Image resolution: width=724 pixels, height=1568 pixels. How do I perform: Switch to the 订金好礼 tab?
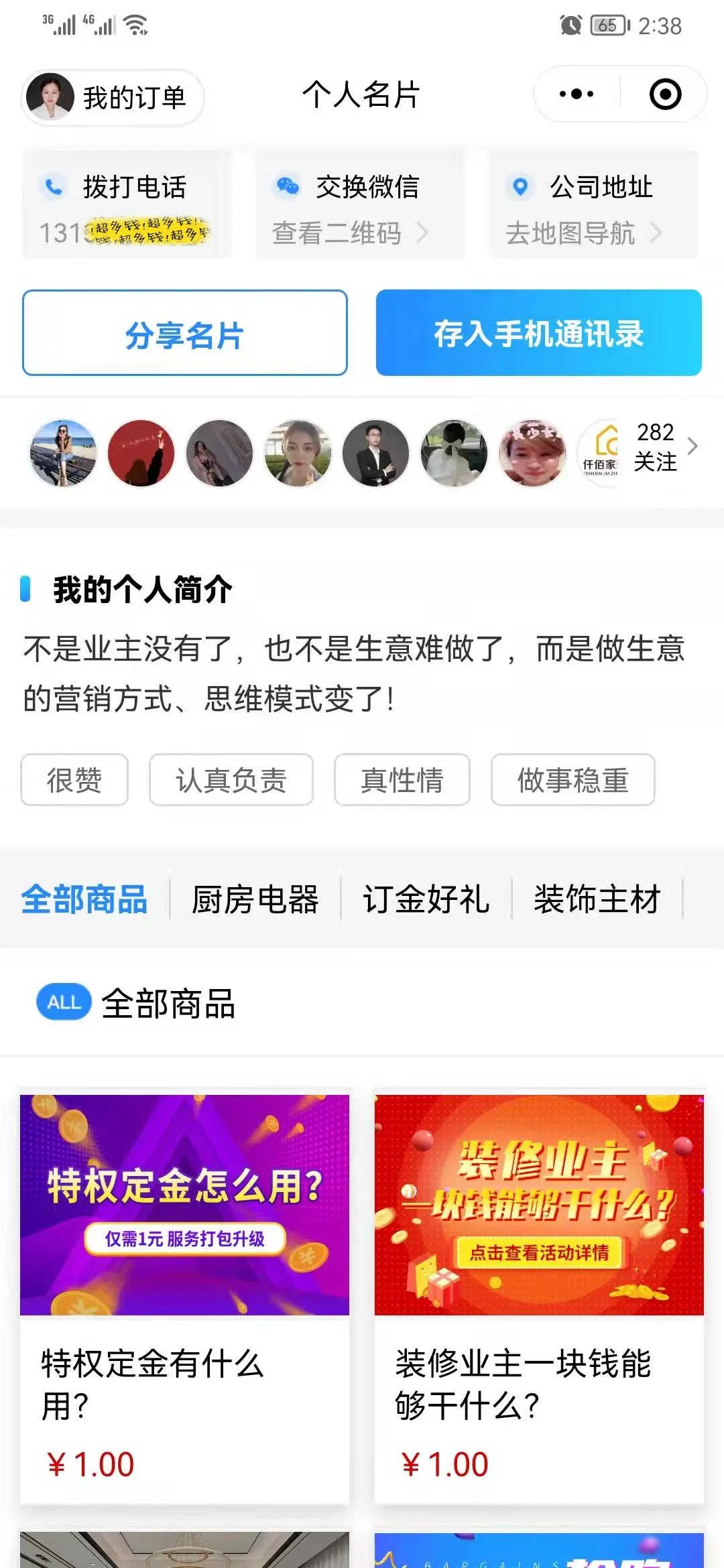click(426, 899)
